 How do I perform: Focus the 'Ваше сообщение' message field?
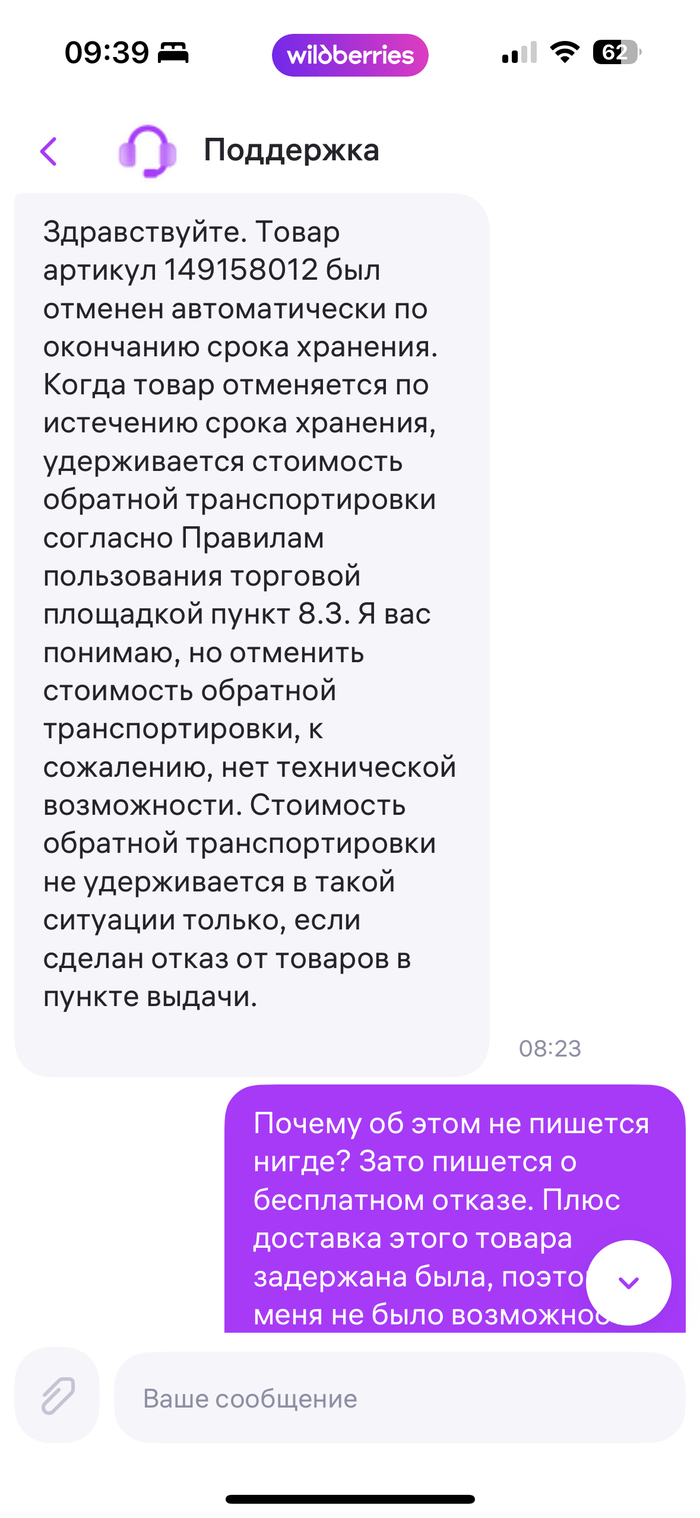400,1397
